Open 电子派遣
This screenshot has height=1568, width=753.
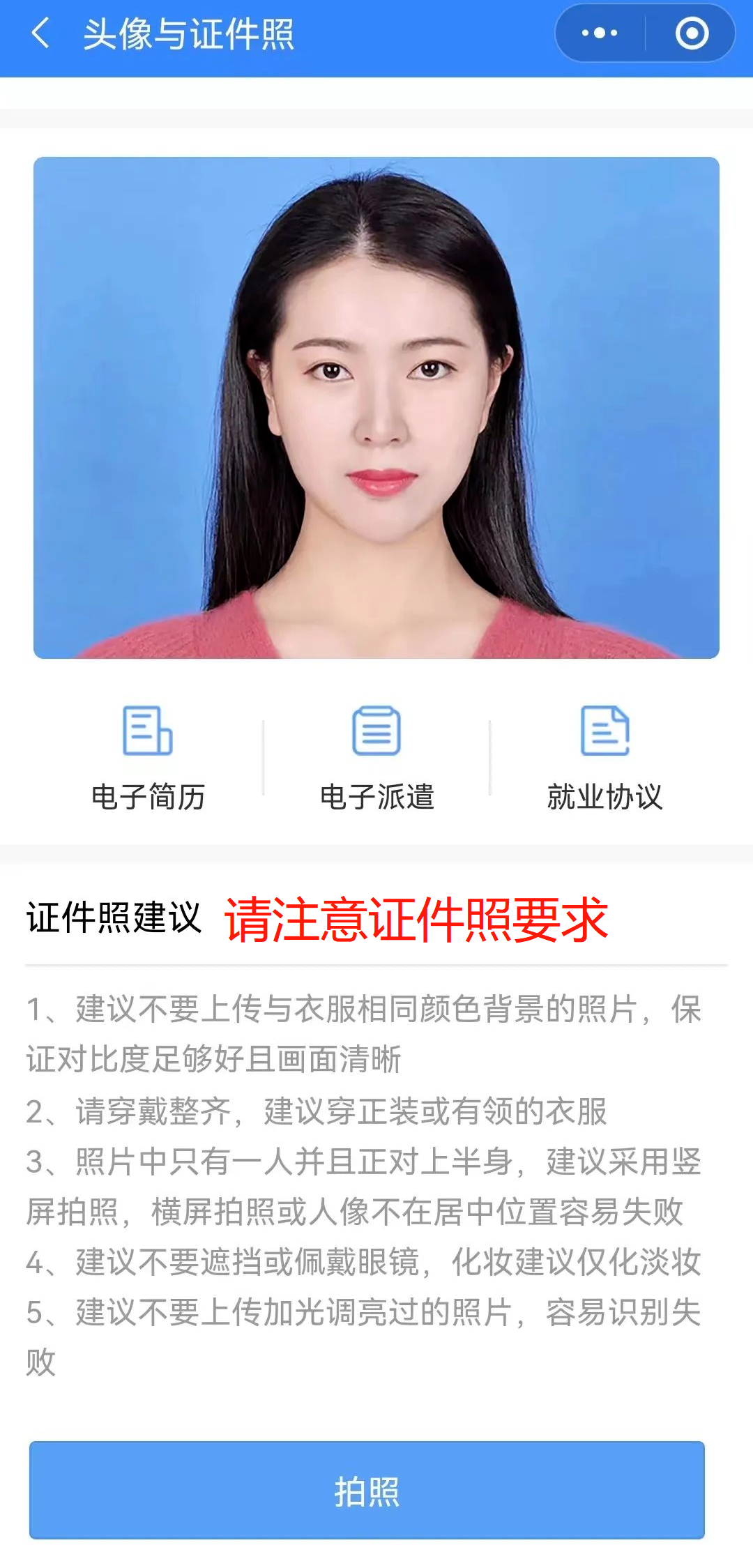376,759
